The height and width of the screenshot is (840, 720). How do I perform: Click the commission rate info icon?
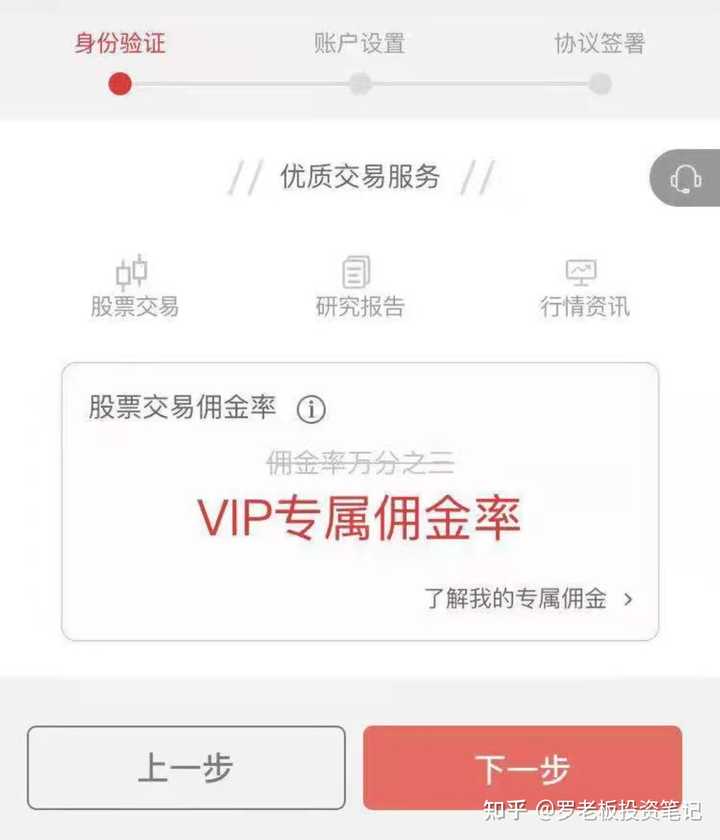[x=313, y=409]
